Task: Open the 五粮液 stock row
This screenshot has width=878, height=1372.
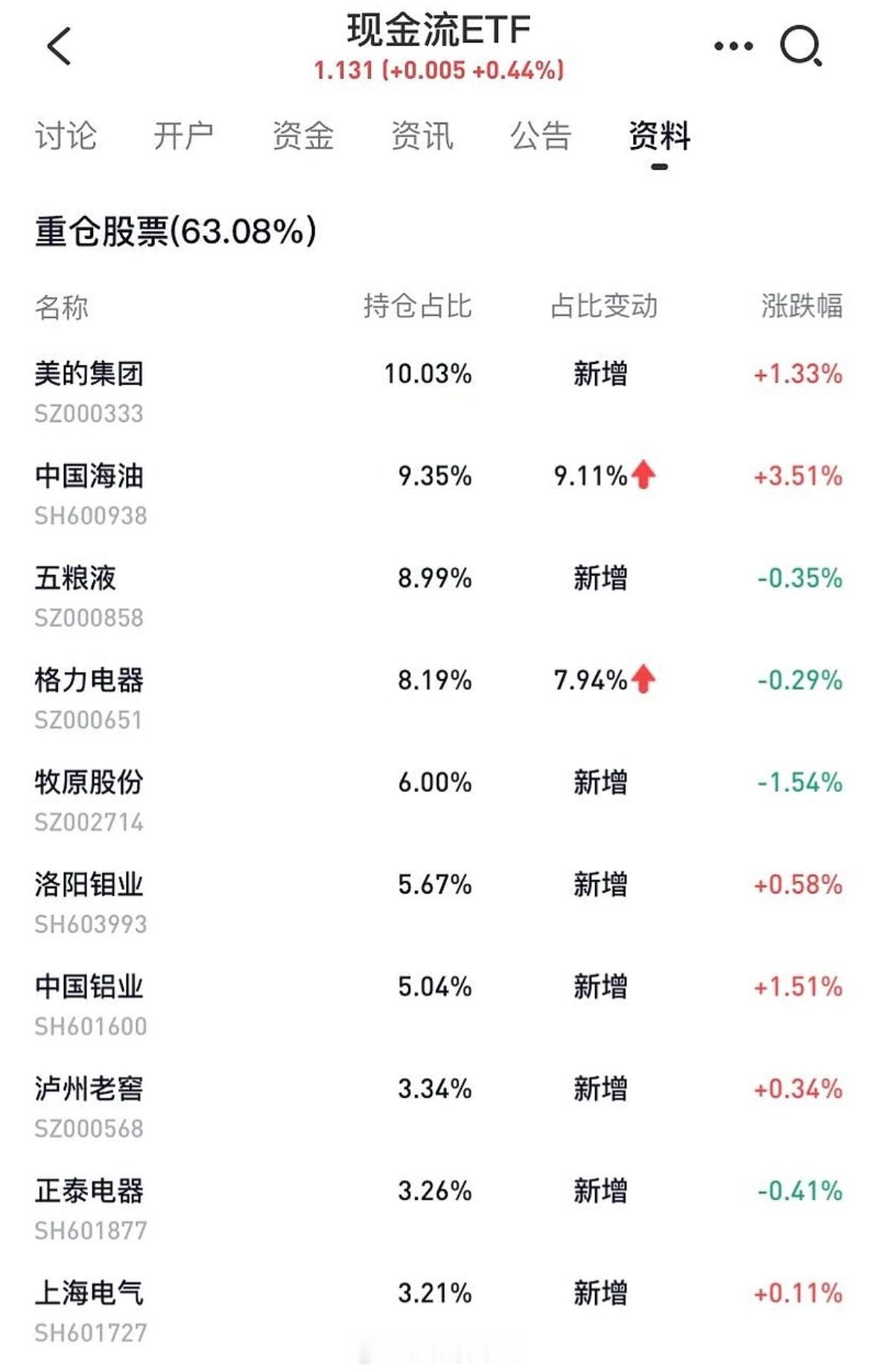Action: [439, 596]
